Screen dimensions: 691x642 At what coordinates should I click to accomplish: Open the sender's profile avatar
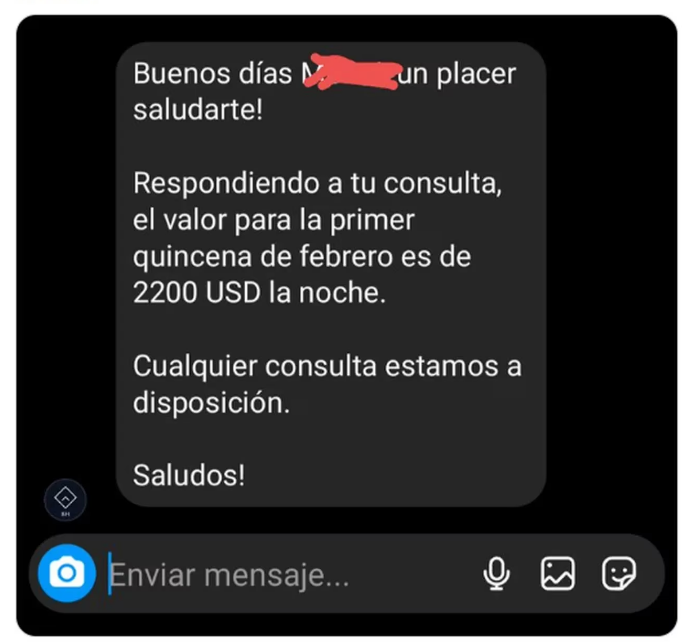[66, 500]
